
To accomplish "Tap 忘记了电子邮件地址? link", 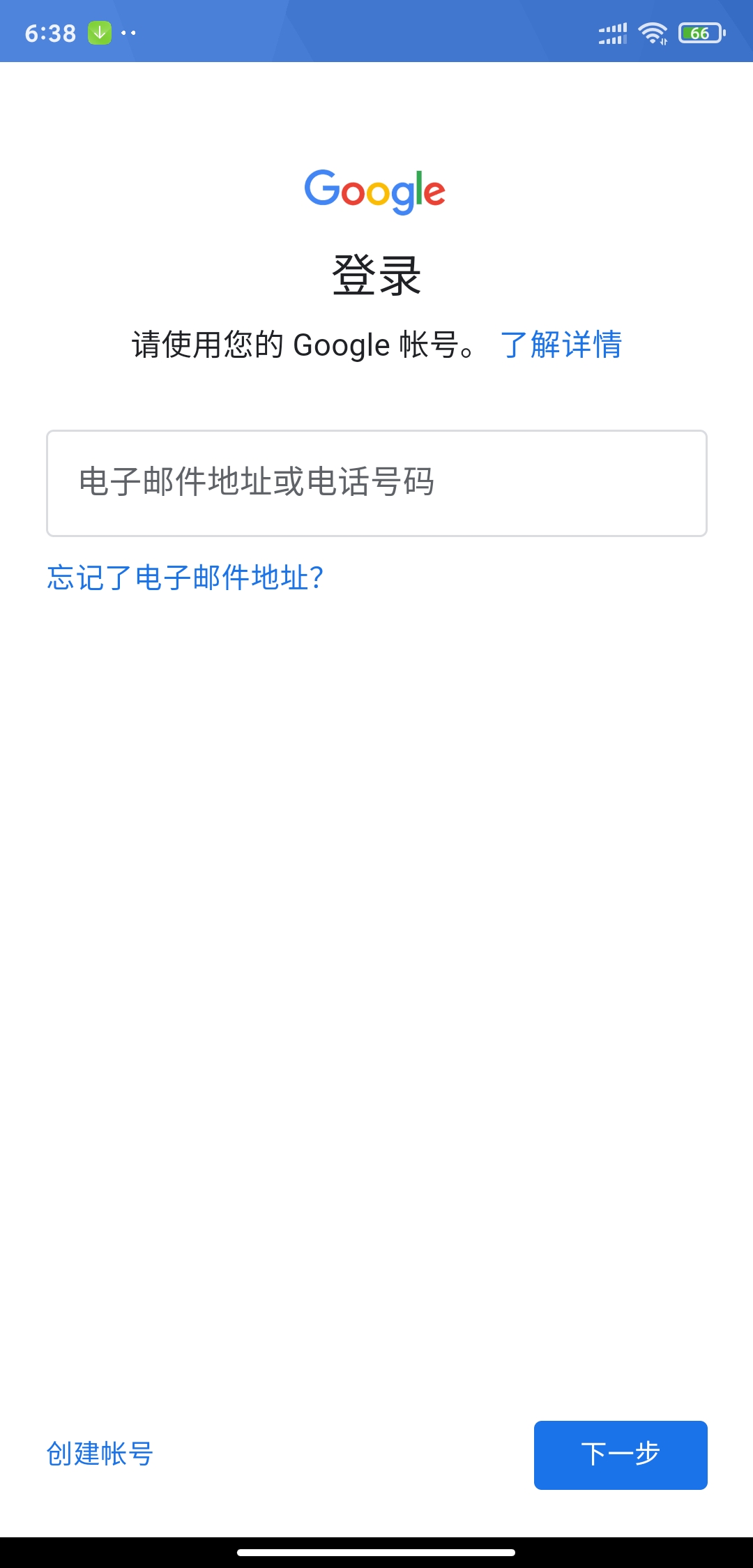I will (x=185, y=578).
